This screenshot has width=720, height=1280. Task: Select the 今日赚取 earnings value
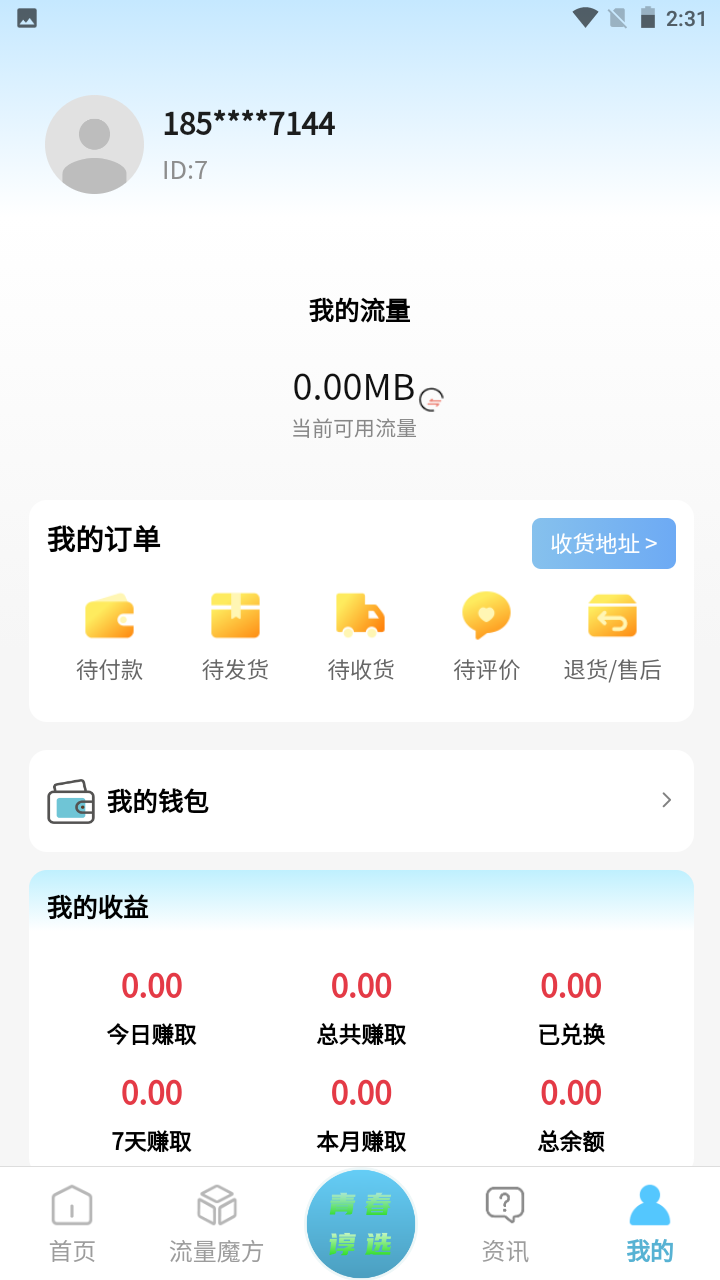coord(151,986)
